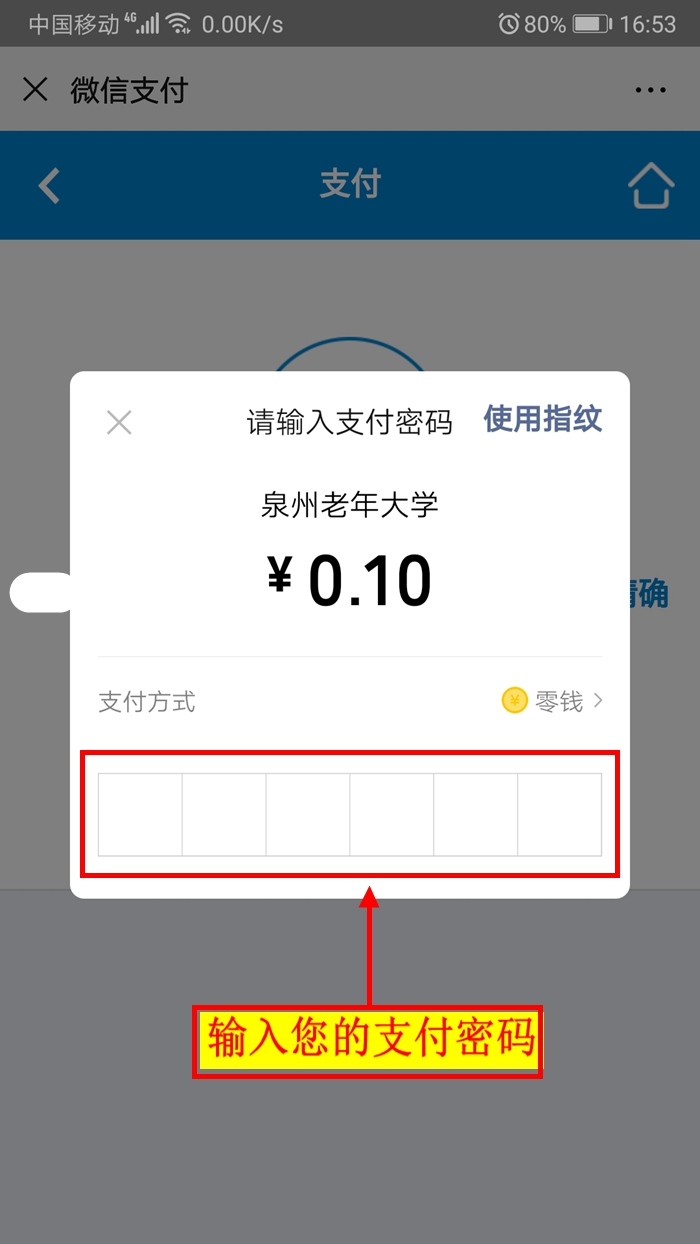Open the home icon in header
The image size is (700, 1244).
650,185
